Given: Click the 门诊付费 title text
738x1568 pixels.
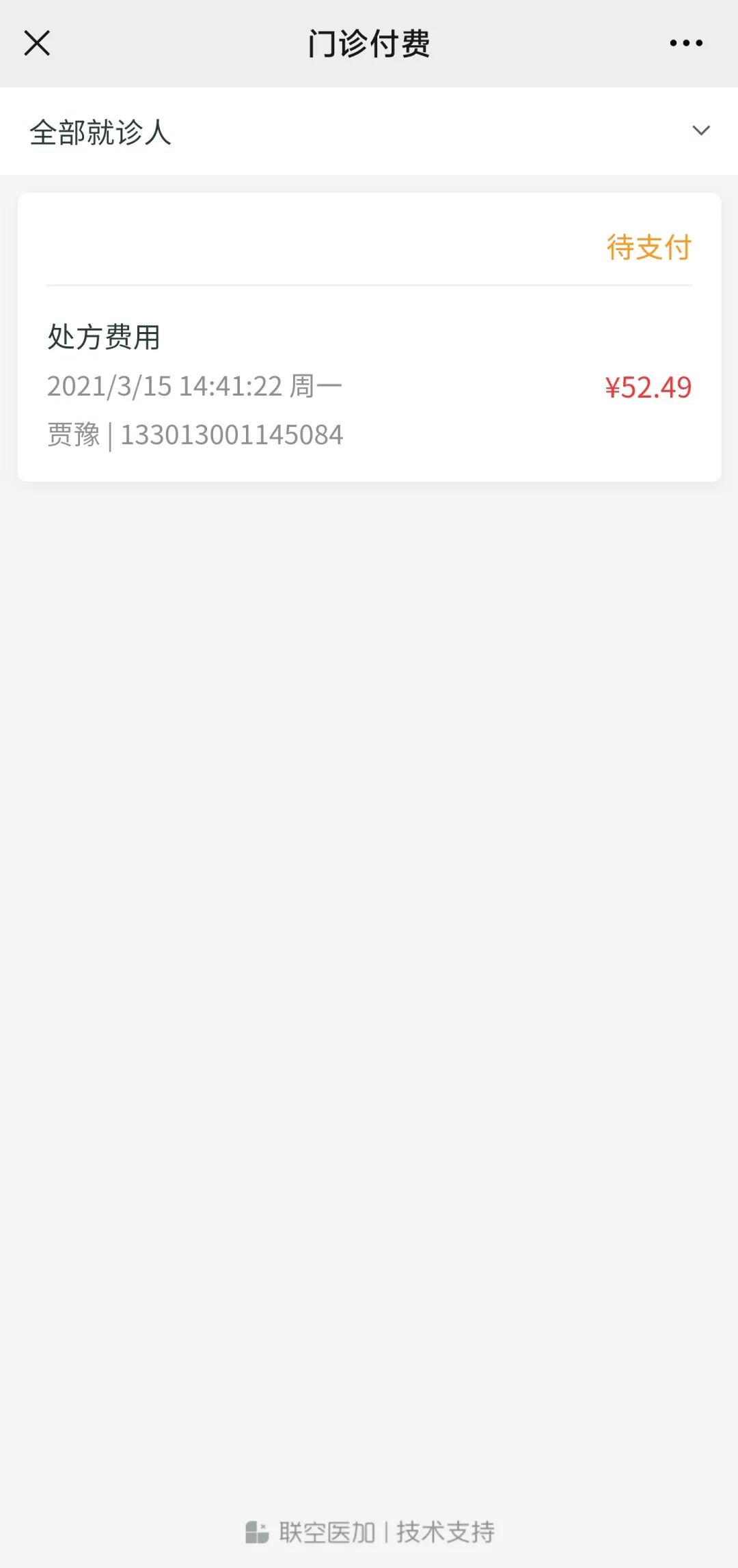Looking at the screenshot, I should pyautogui.click(x=369, y=42).
